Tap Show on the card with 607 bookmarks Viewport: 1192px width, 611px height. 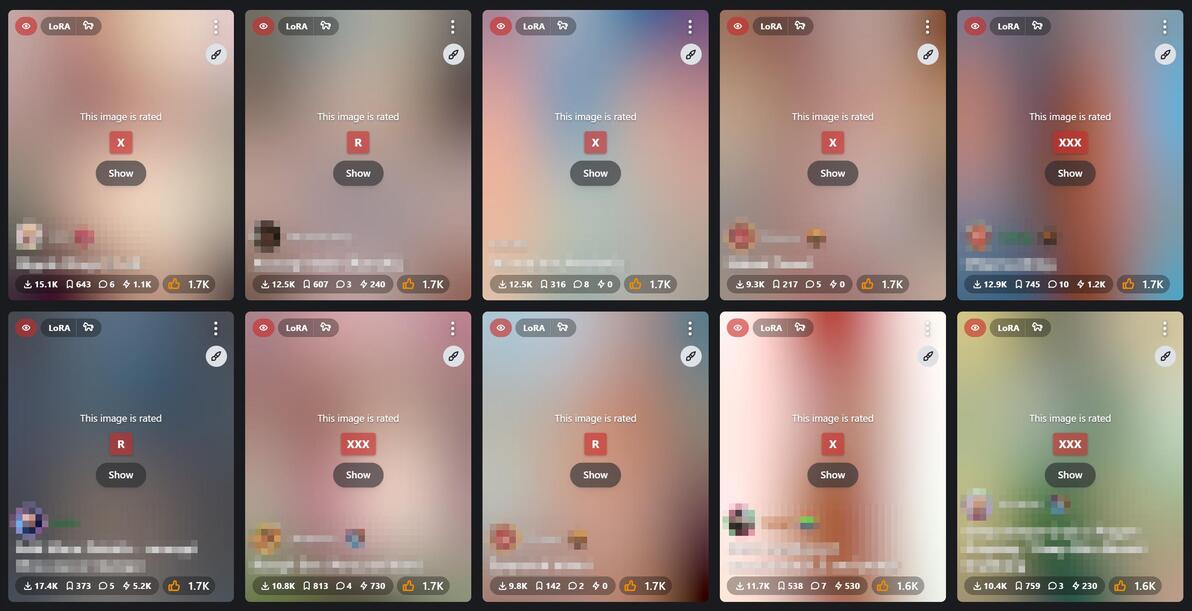tap(358, 173)
